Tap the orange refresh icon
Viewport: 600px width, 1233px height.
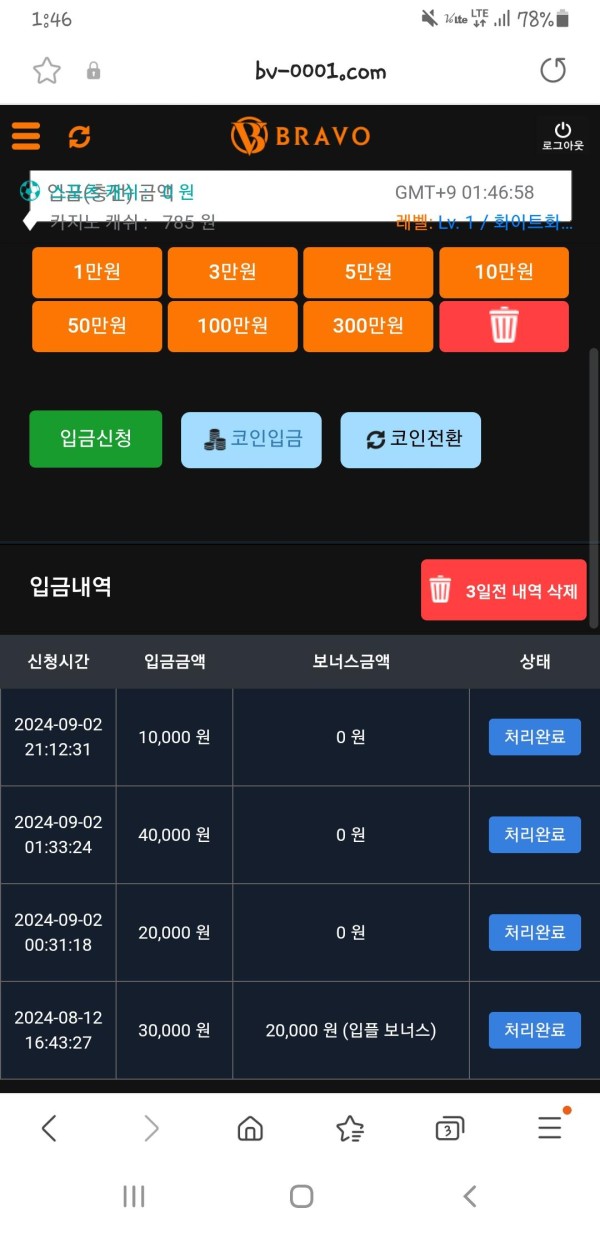tap(79, 137)
